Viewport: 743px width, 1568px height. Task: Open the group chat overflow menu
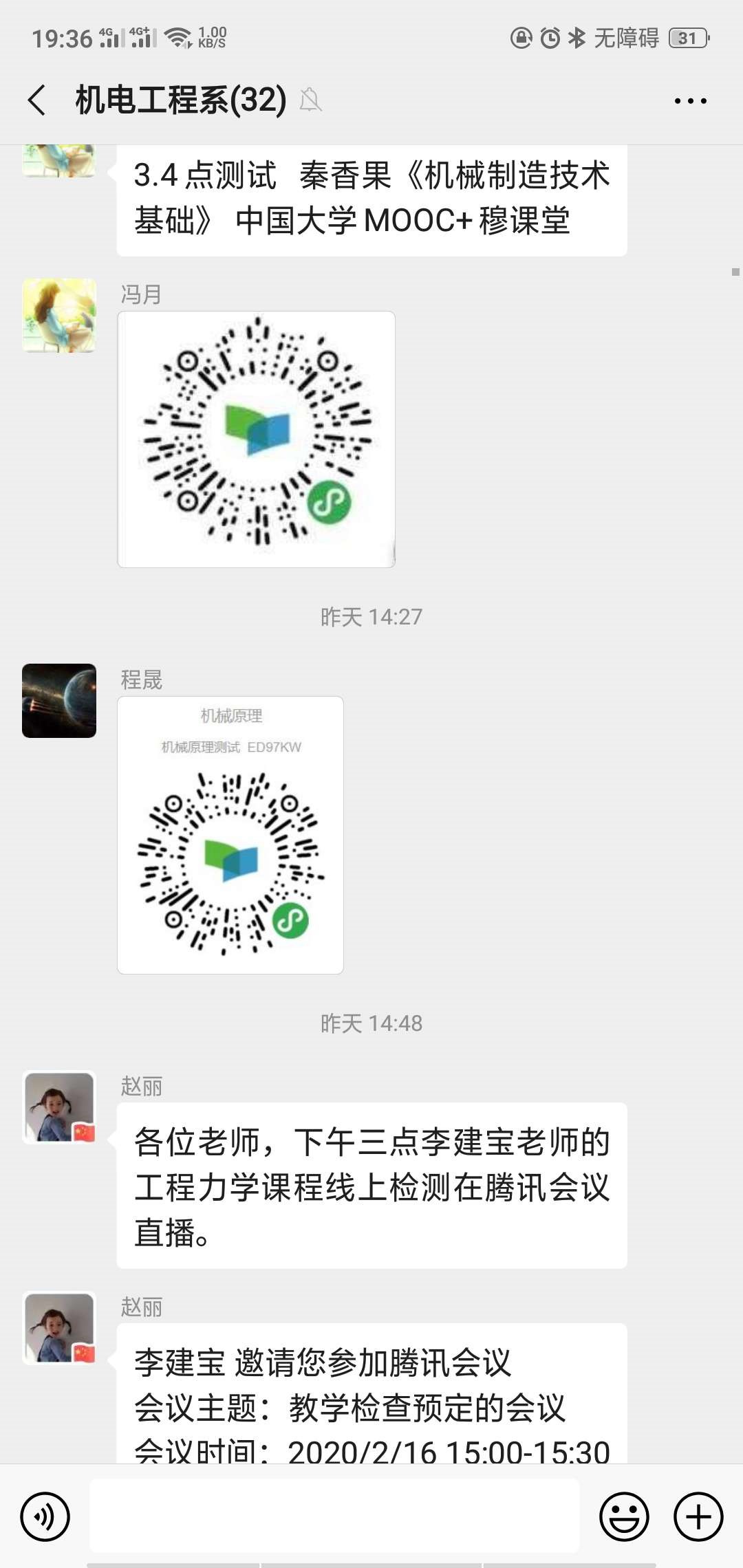coord(690,101)
